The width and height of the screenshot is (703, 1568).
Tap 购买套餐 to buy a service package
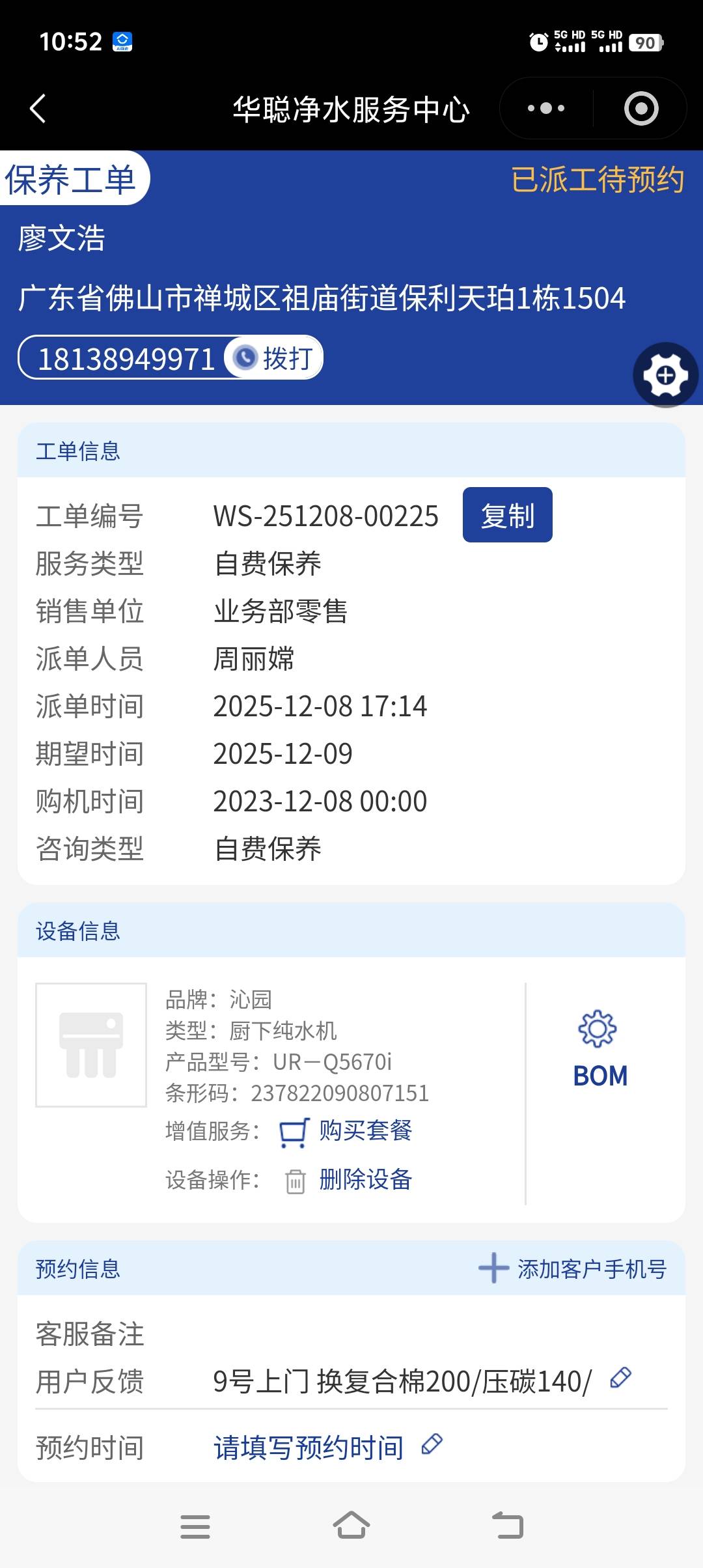click(x=365, y=1130)
